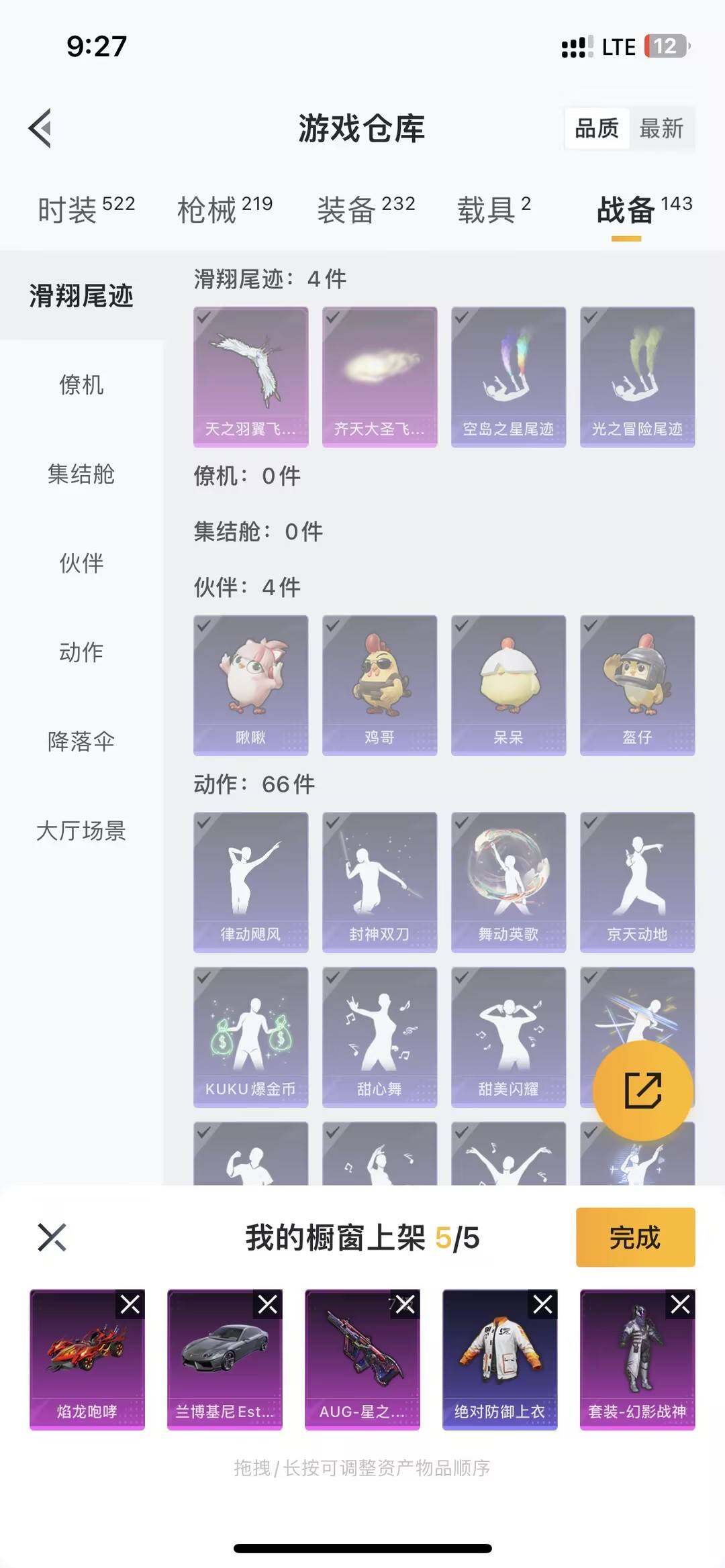Select the 天之羽翼飞 glider trail thumbnail
Image resolution: width=725 pixels, height=1568 pixels.
point(250,376)
